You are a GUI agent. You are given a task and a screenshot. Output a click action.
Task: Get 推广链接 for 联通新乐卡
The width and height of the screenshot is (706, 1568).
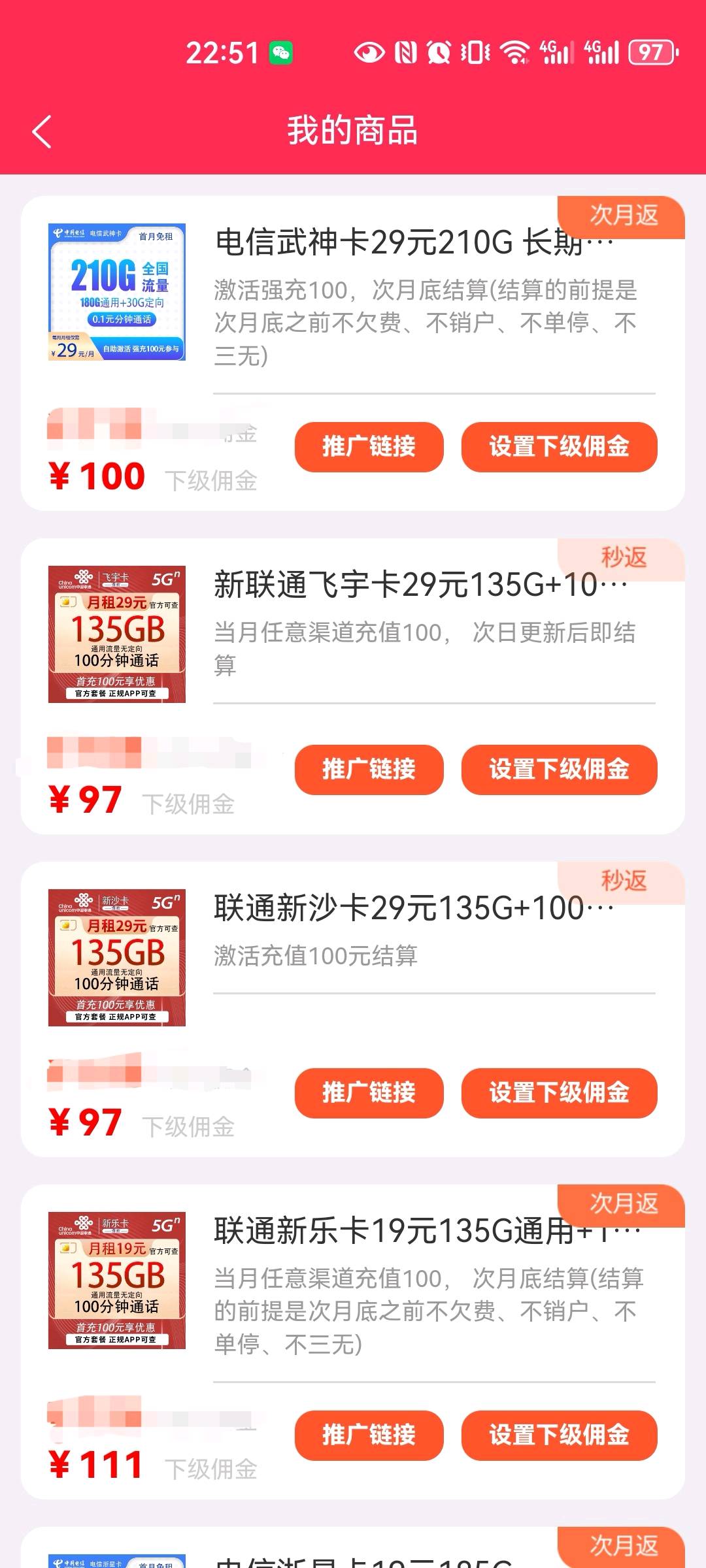click(x=369, y=1435)
